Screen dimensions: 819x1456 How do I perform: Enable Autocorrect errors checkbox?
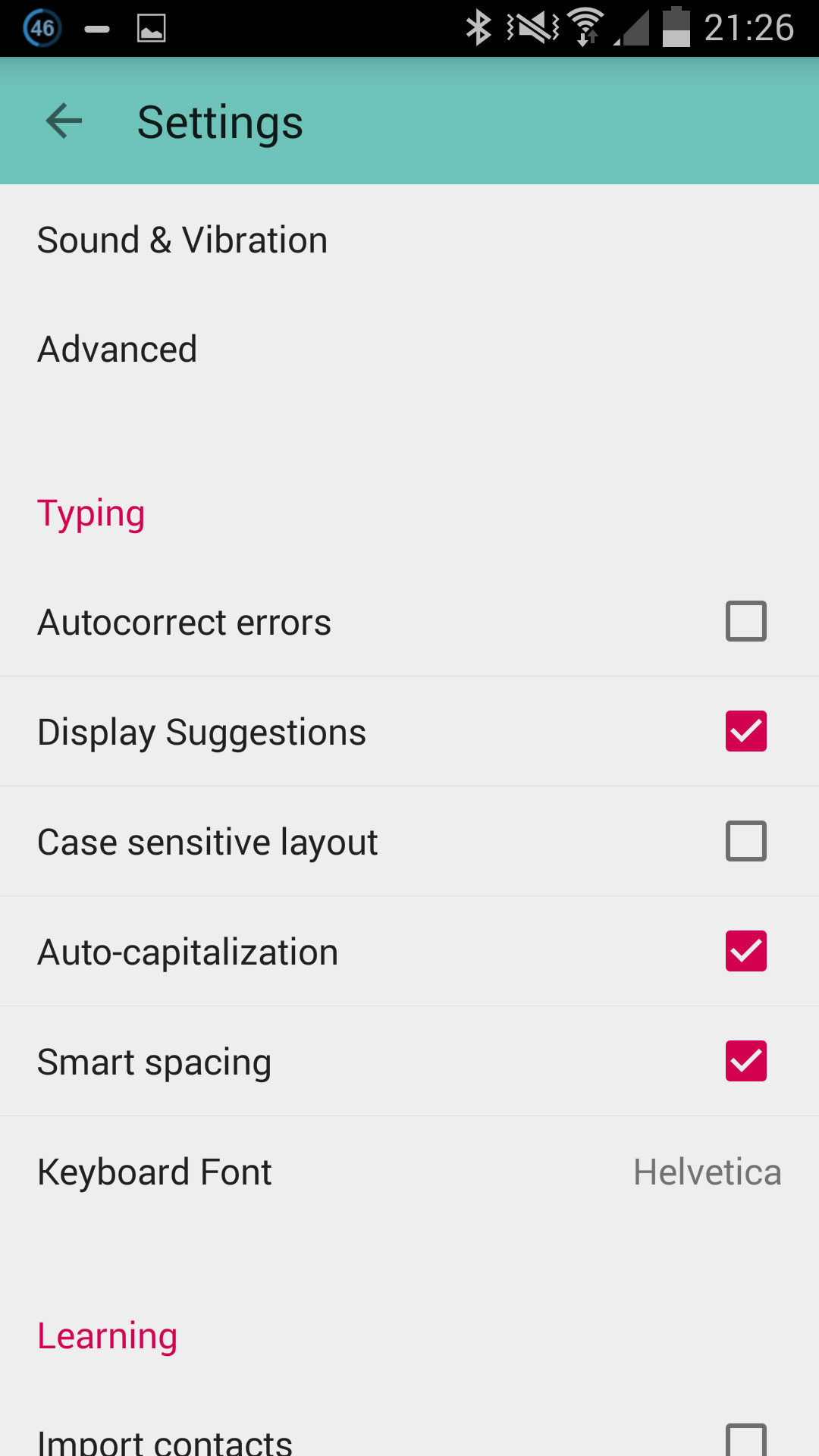click(x=745, y=622)
